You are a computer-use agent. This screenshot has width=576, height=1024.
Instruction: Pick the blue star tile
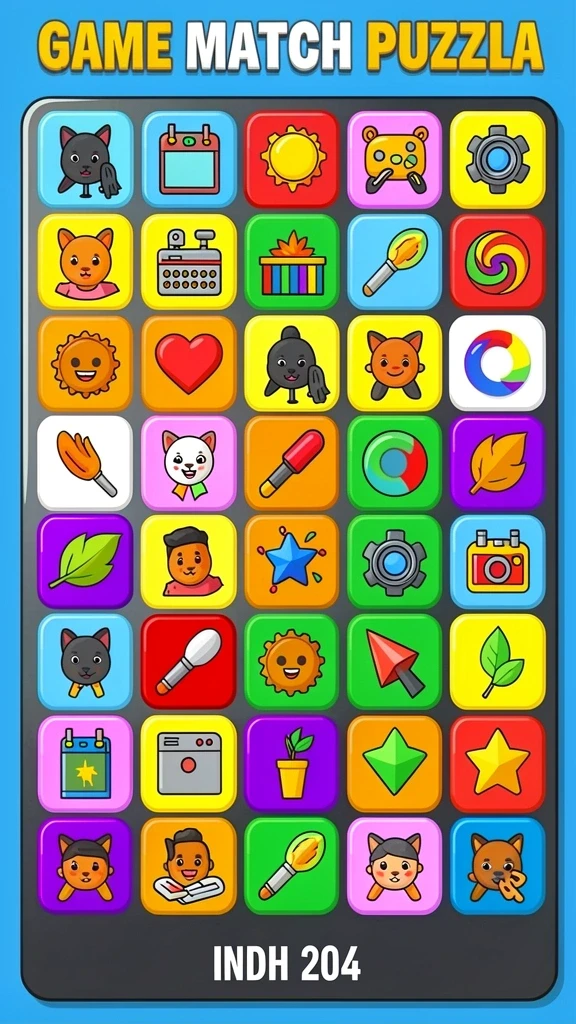pyautogui.click(x=292, y=562)
